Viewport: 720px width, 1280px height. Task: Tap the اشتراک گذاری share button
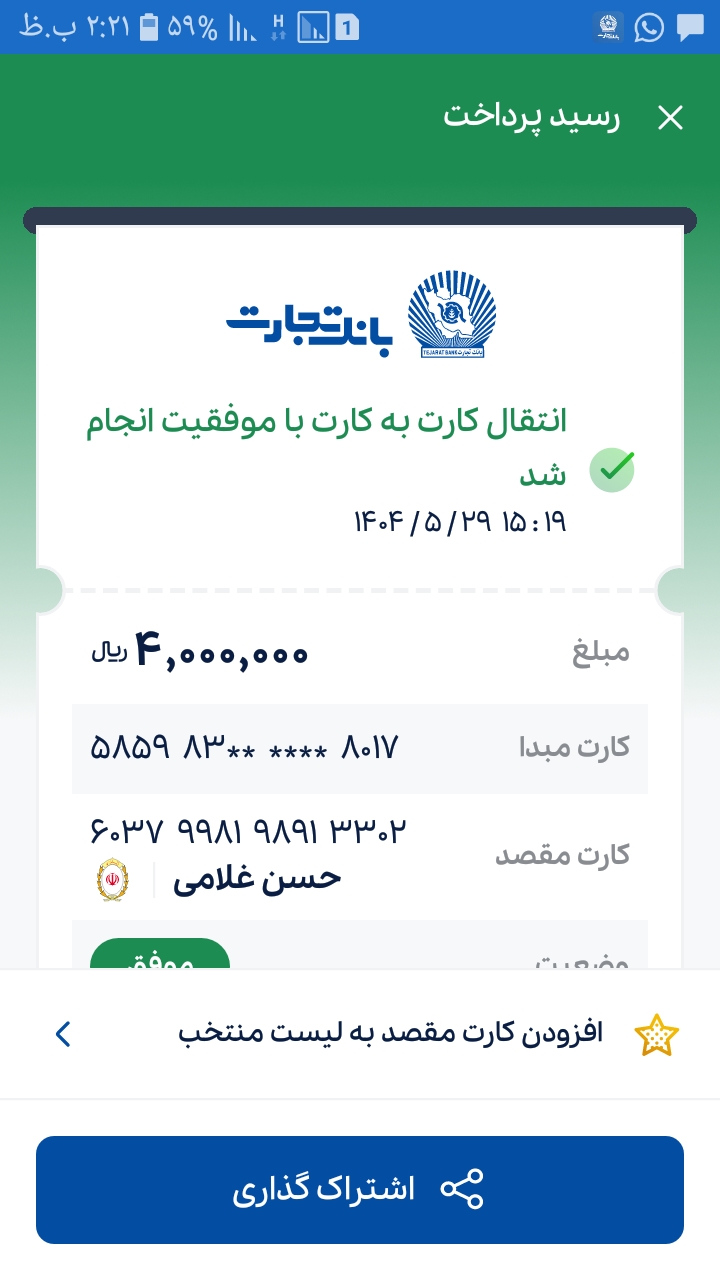360,1190
